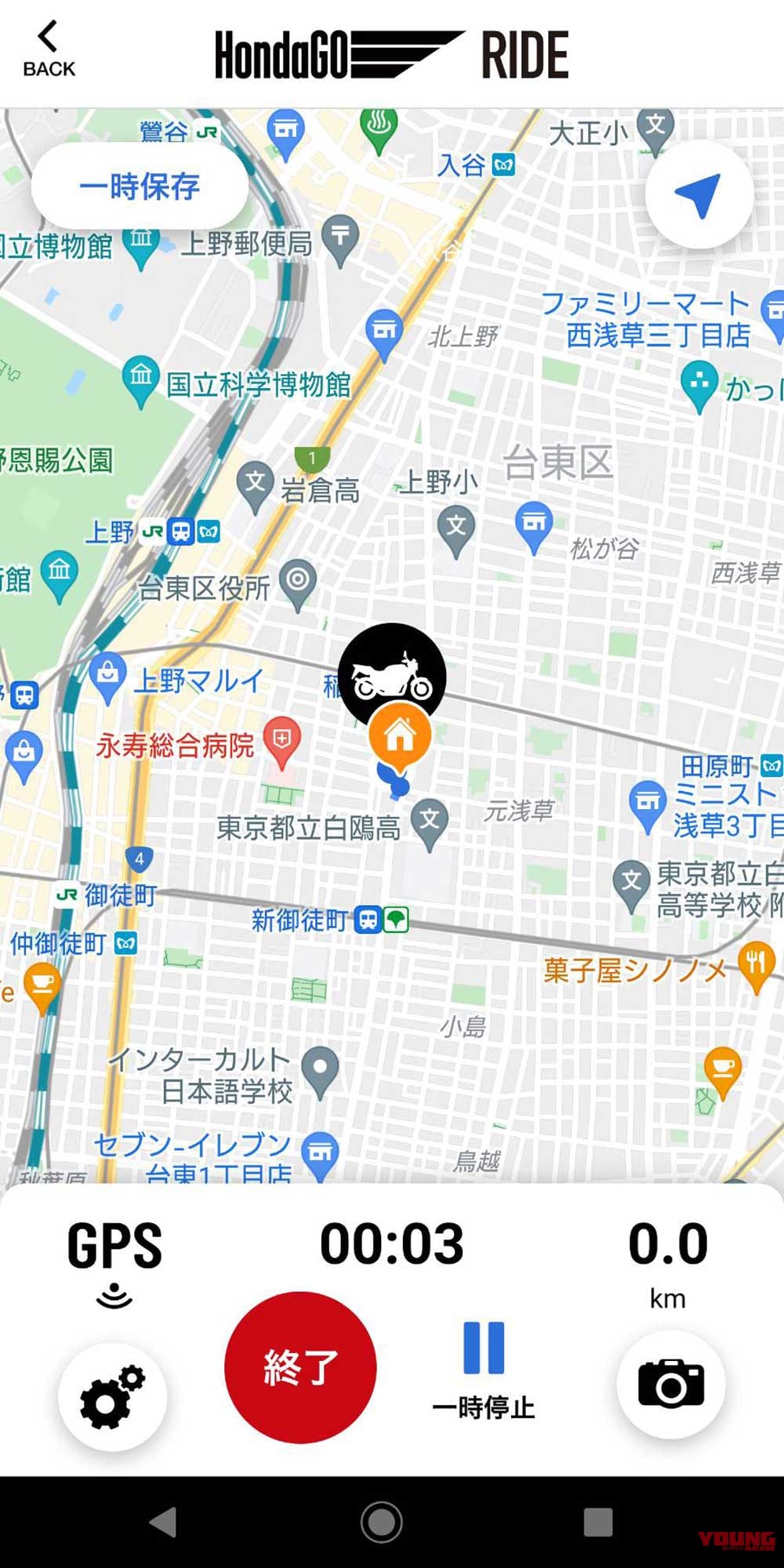Tap the system home button
Screen dimensions: 784x1568
tap(382, 1522)
